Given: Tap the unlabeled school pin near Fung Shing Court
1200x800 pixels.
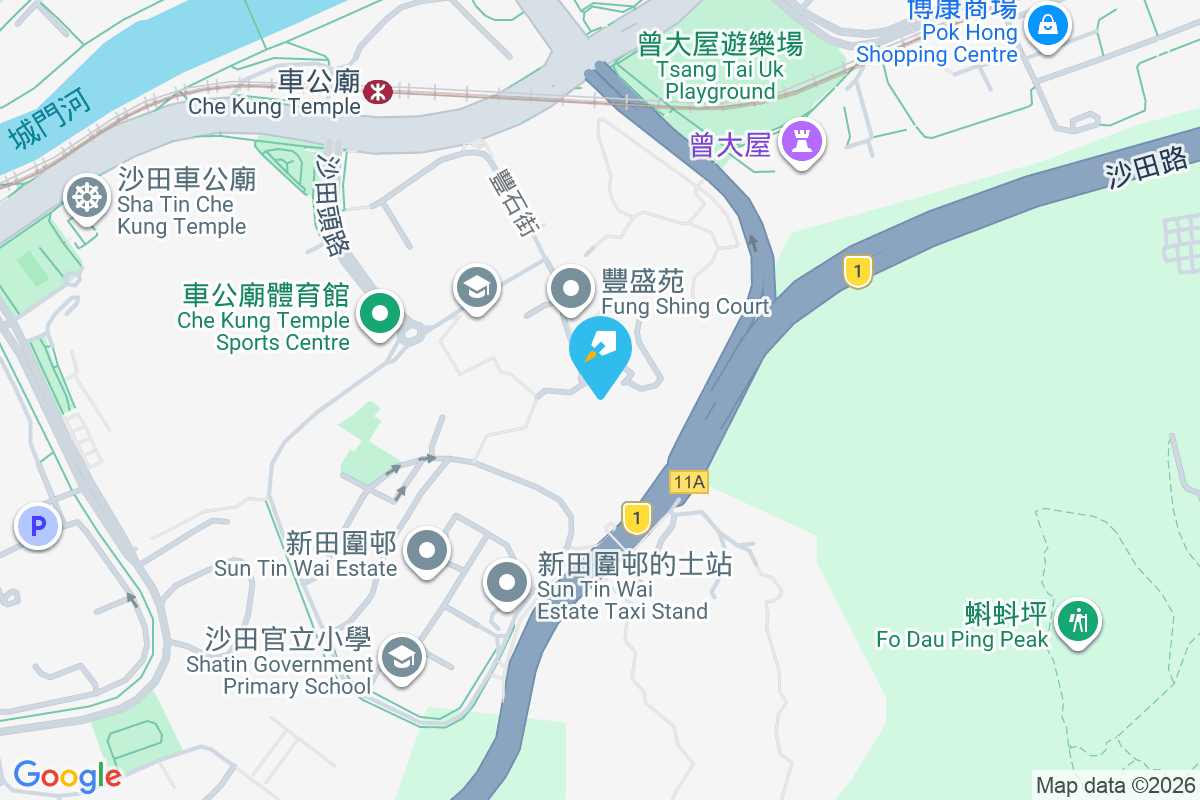Looking at the screenshot, I should click(477, 288).
